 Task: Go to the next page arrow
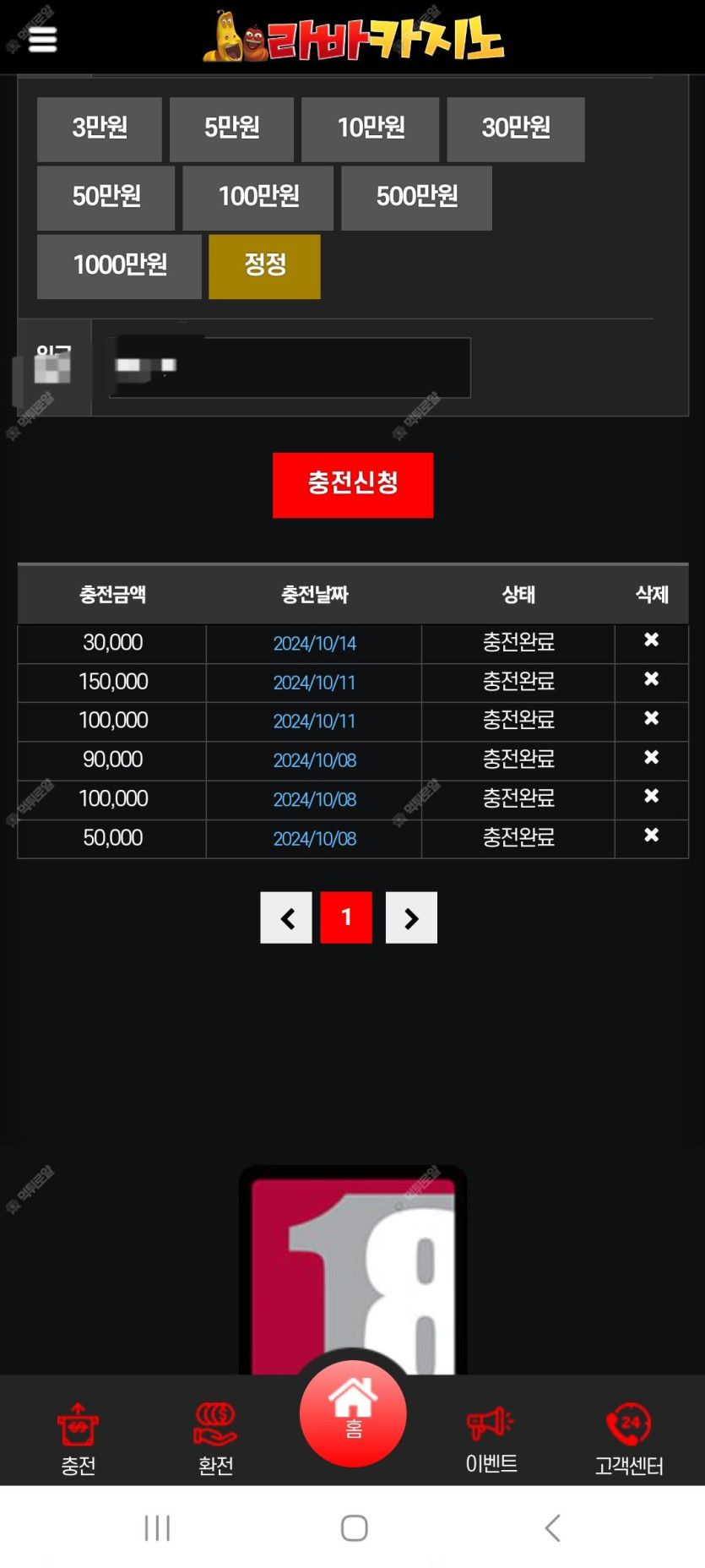pyautogui.click(x=411, y=917)
